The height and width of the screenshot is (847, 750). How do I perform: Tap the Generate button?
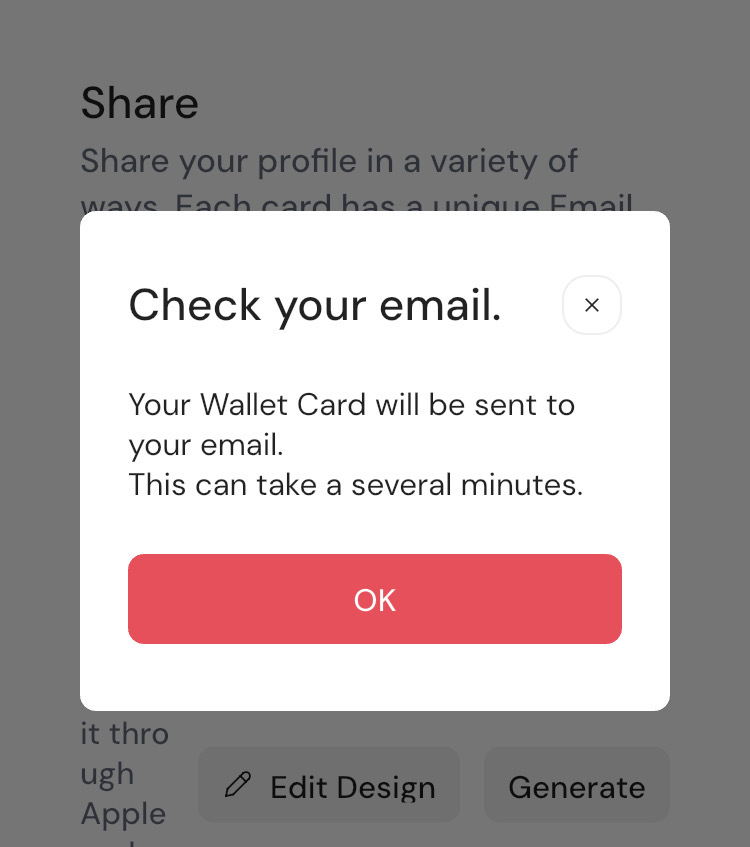tap(576, 786)
